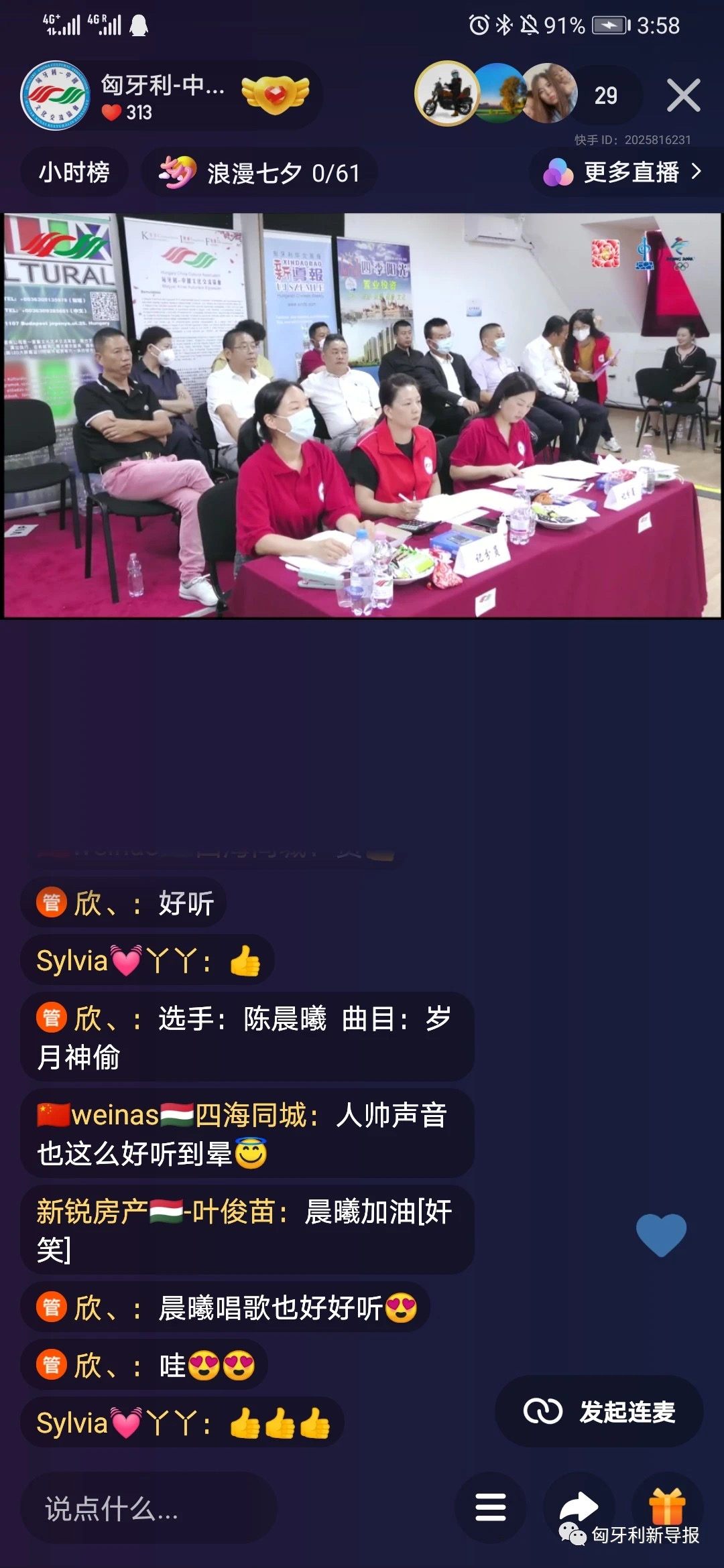Tap the golden winged heart badge
724x1568 pixels.
point(276,95)
